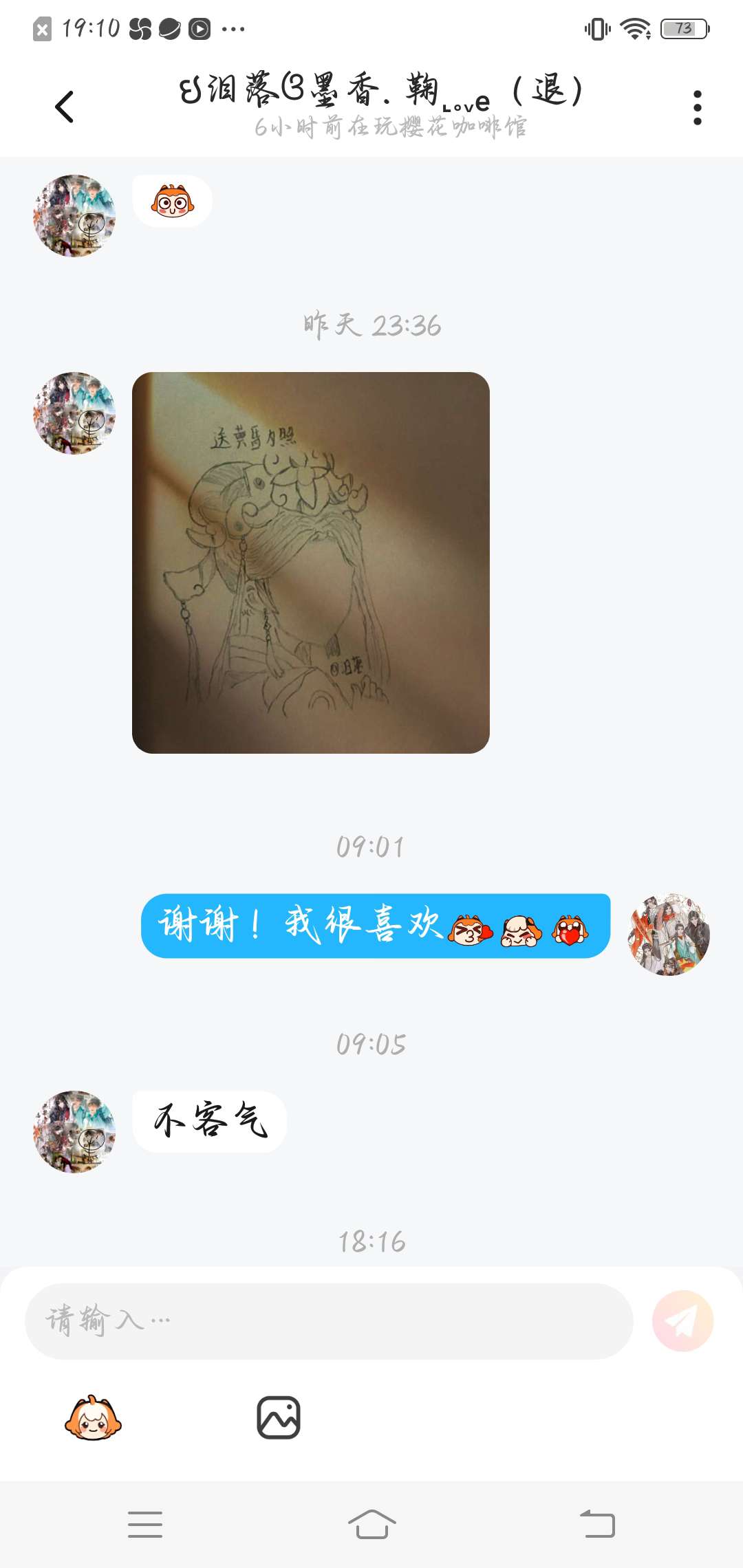Open the emoji sticker picker
This screenshot has width=743, height=1568.
coord(93,1418)
